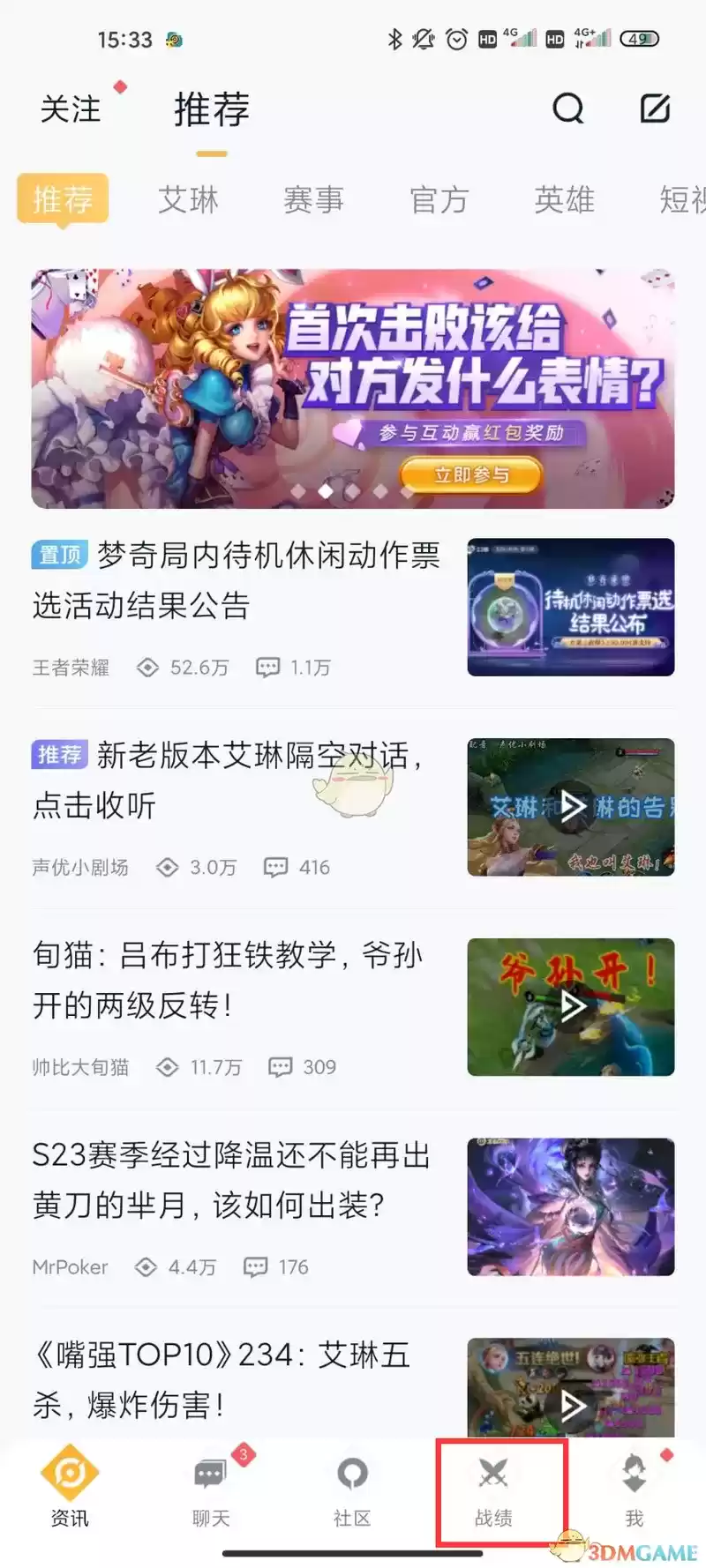
Task: Tap the 梦奇 announcement thumbnail image
Action: [x=570, y=606]
